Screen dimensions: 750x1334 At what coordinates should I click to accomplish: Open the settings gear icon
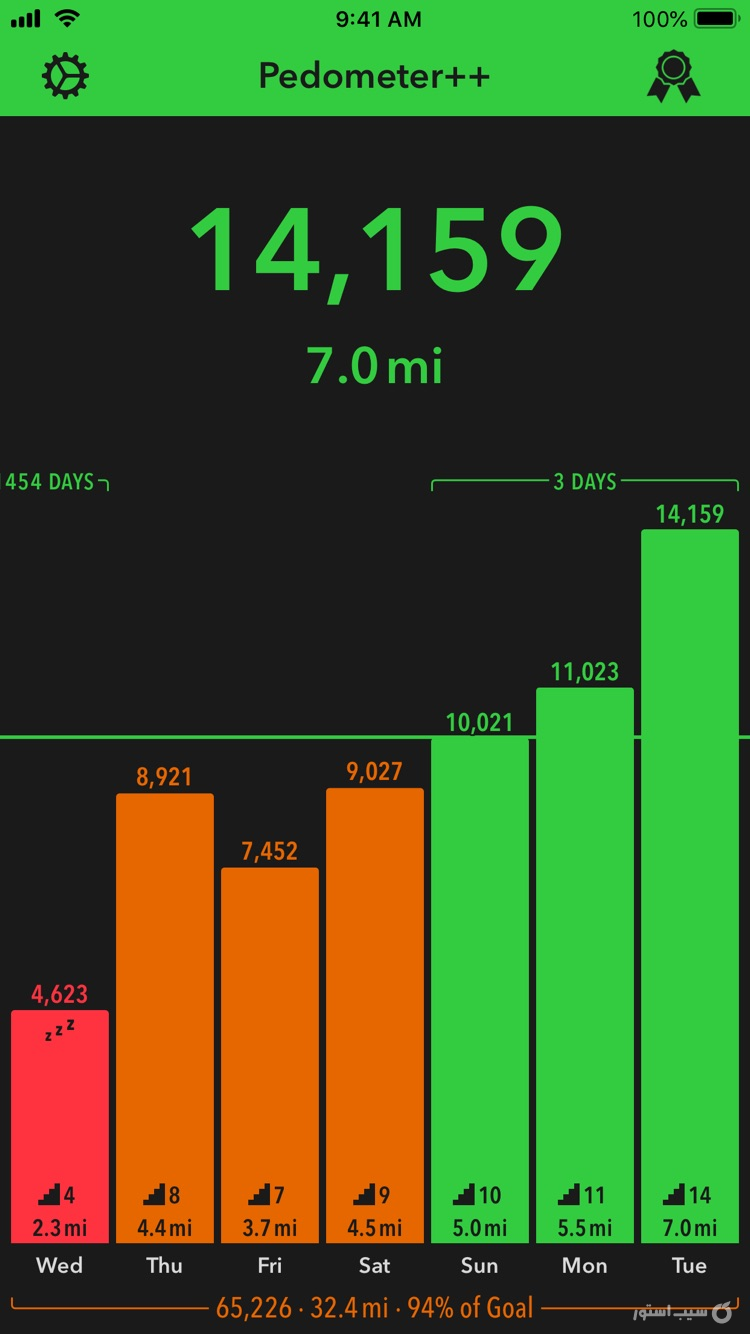[67, 75]
